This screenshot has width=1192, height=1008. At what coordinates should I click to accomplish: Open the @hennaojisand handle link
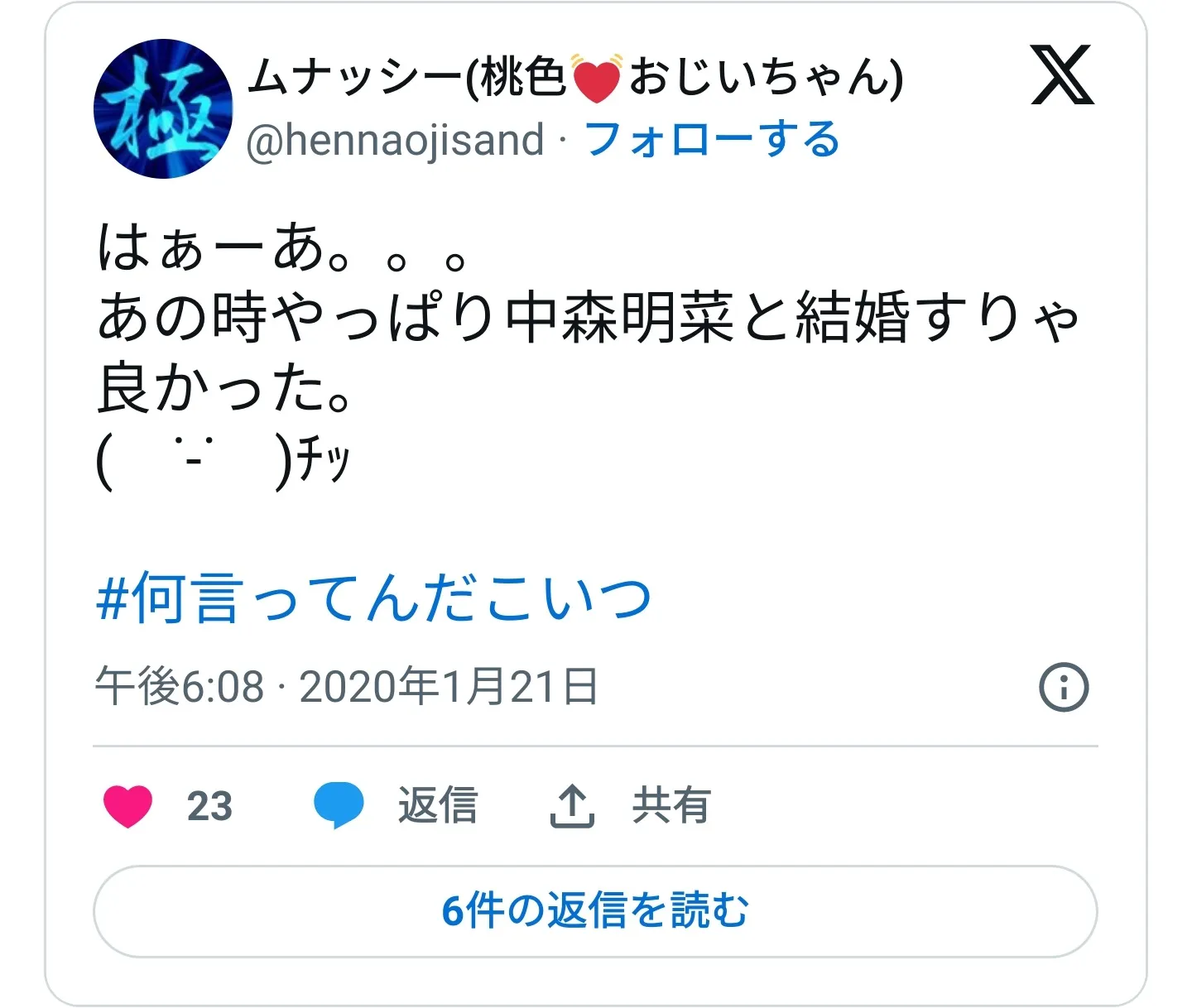[x=396, y=140]
